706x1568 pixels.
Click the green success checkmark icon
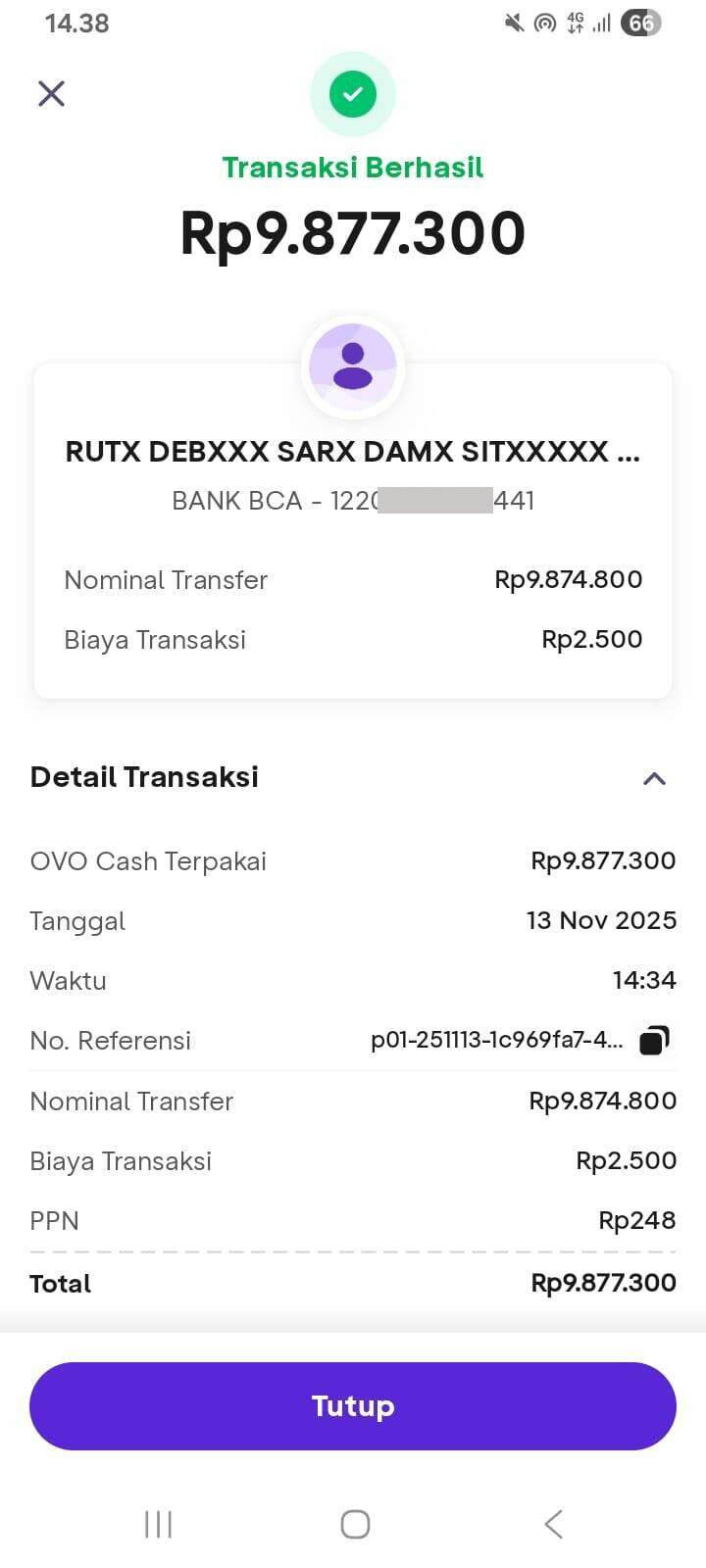click(353, 94)
